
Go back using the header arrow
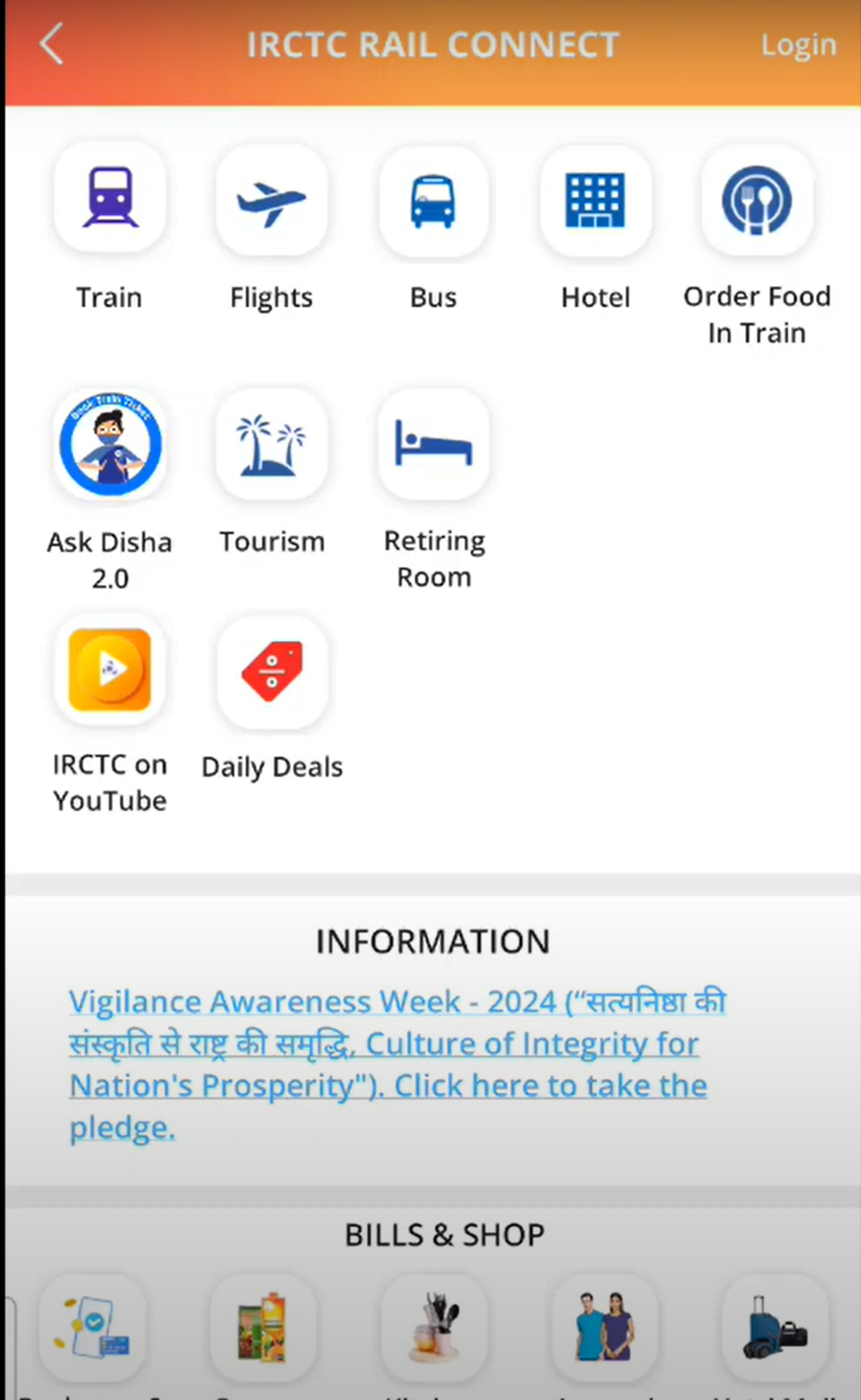click(x=52, y=43)
